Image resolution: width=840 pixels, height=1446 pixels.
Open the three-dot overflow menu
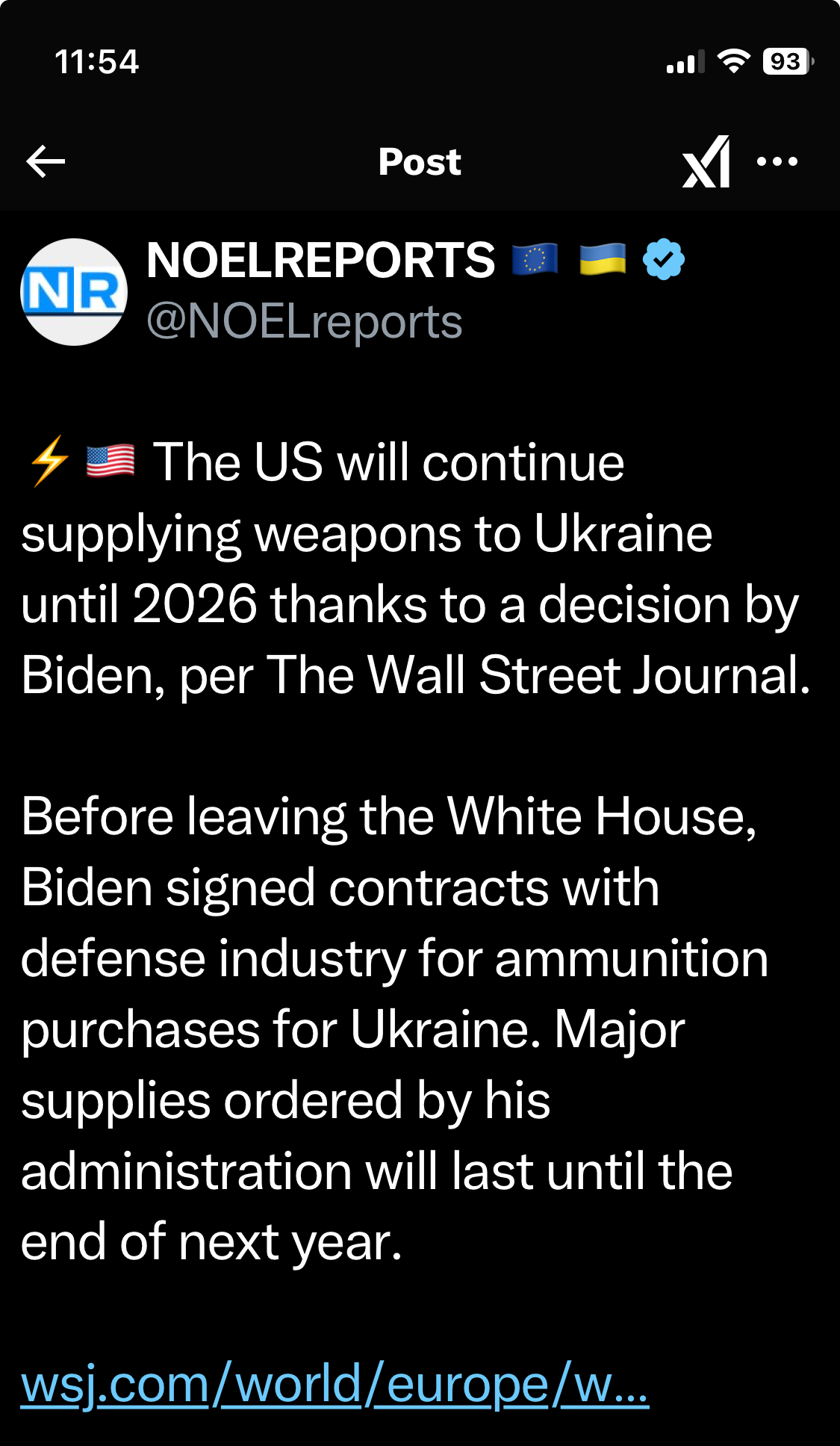777,161
